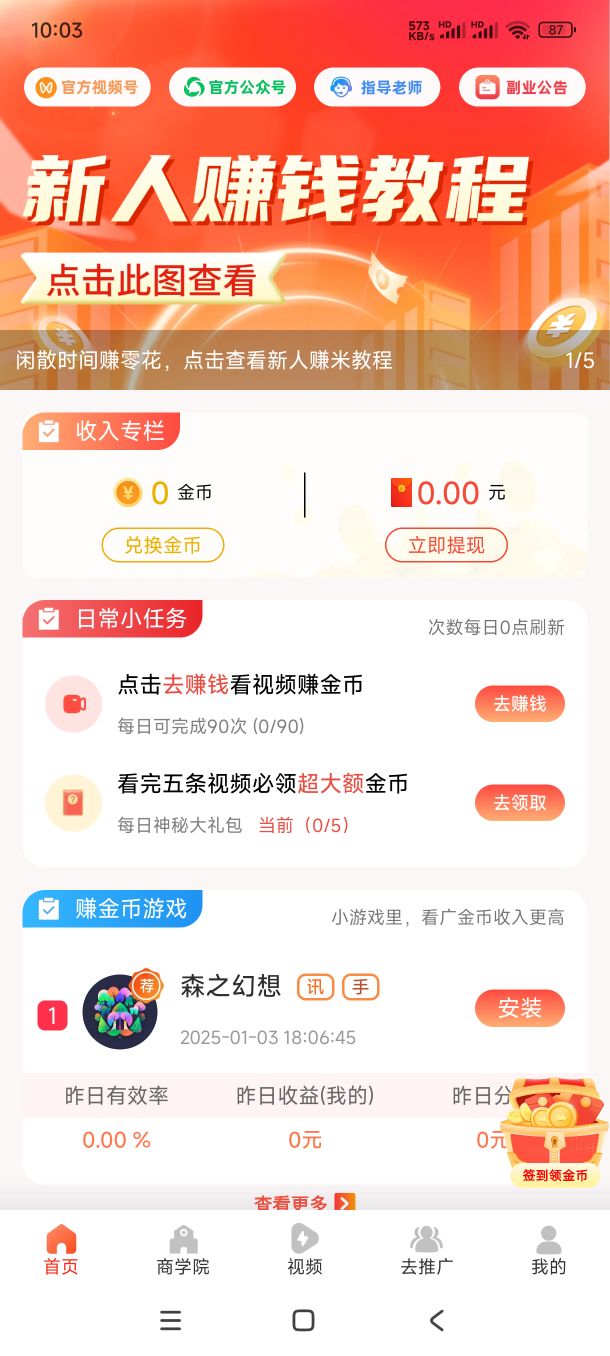The width and height of the screenshot is (610, 1356).
Task: View the 副业公告 announcements
Action: point(522,87)
